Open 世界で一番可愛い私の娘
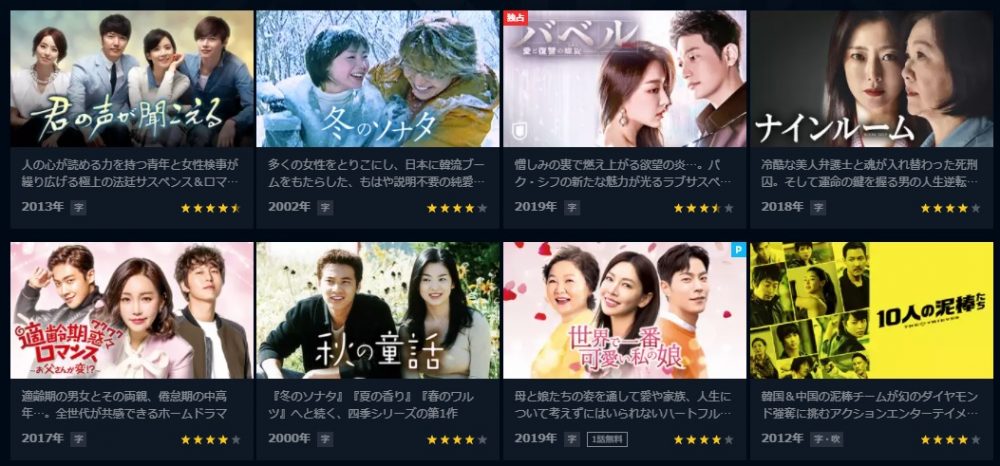The width and height of the screenshot is (1000, 466). pyautogui.click(x=624, y=311)
